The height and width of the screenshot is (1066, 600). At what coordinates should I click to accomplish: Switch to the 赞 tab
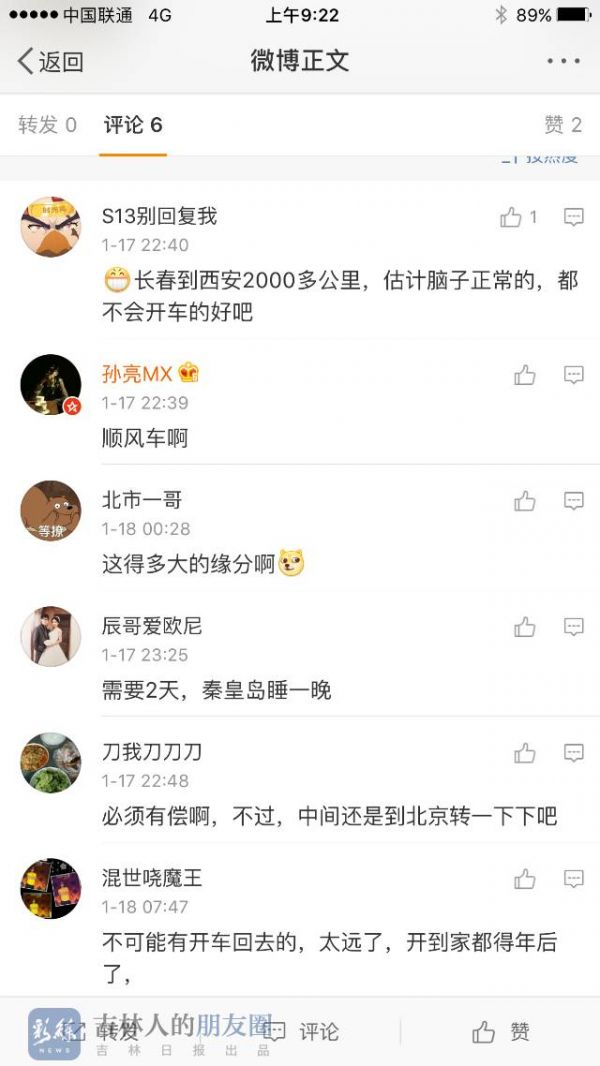click(562, 125)
